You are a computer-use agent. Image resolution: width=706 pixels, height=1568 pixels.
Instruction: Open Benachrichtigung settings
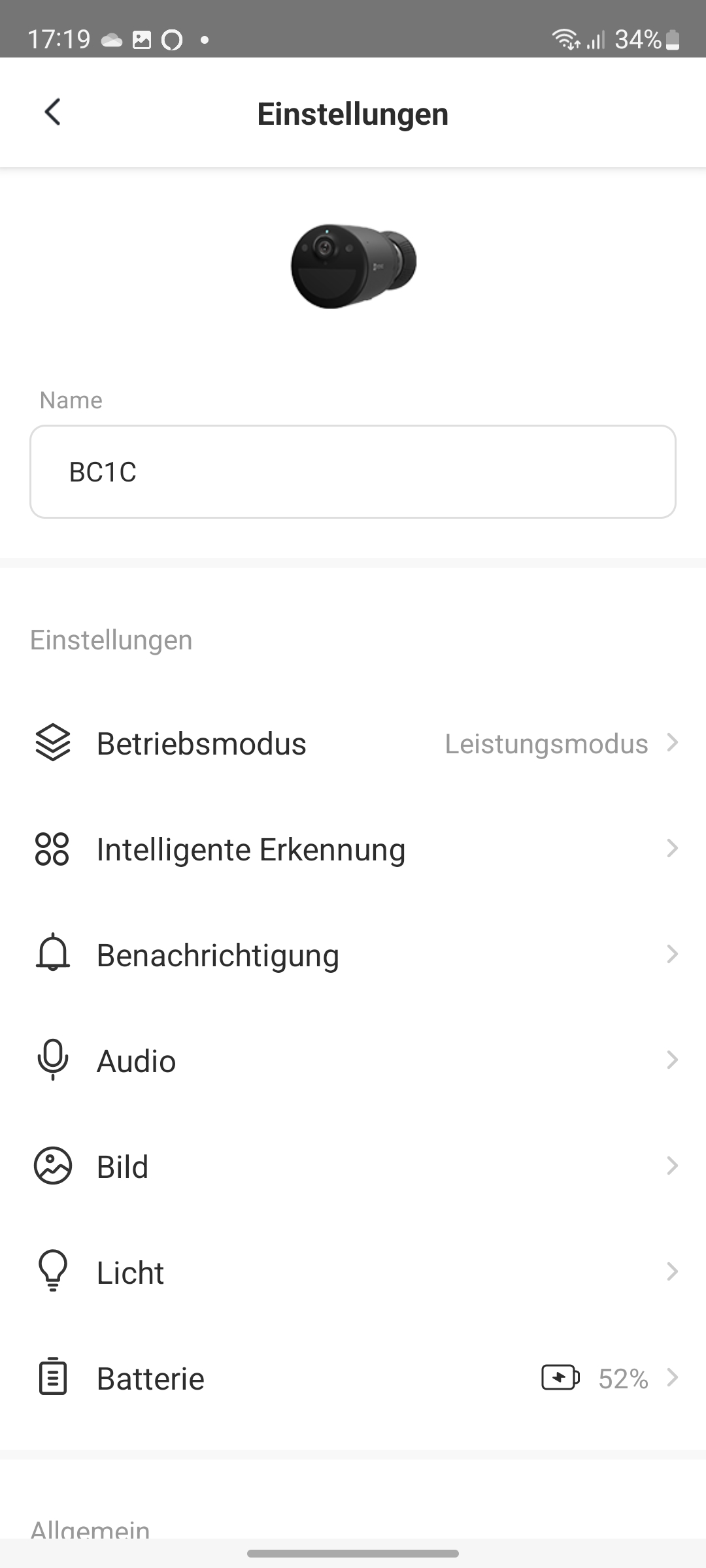[353, 955]
